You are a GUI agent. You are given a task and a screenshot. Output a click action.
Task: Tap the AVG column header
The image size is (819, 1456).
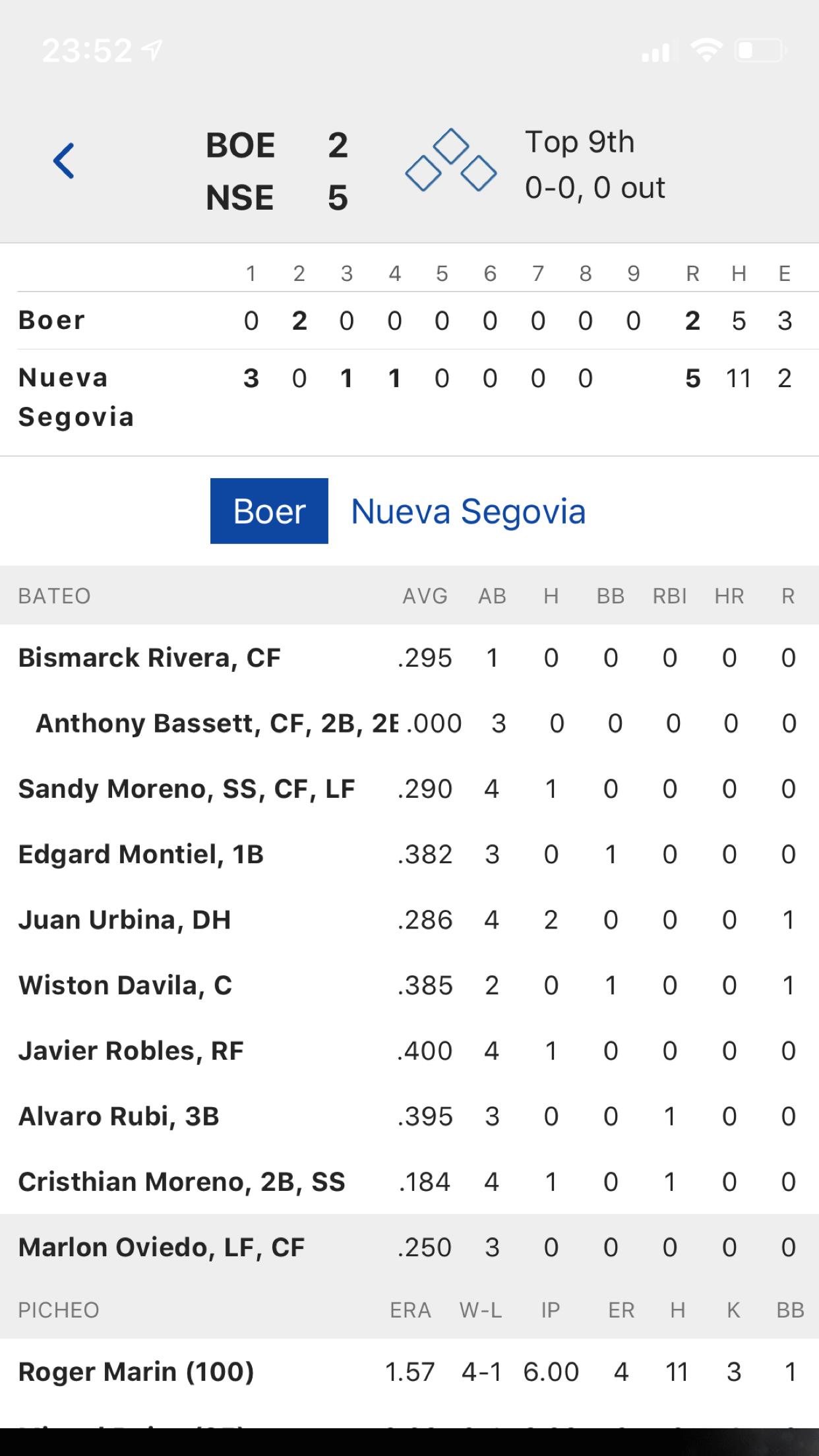[425, 596]
